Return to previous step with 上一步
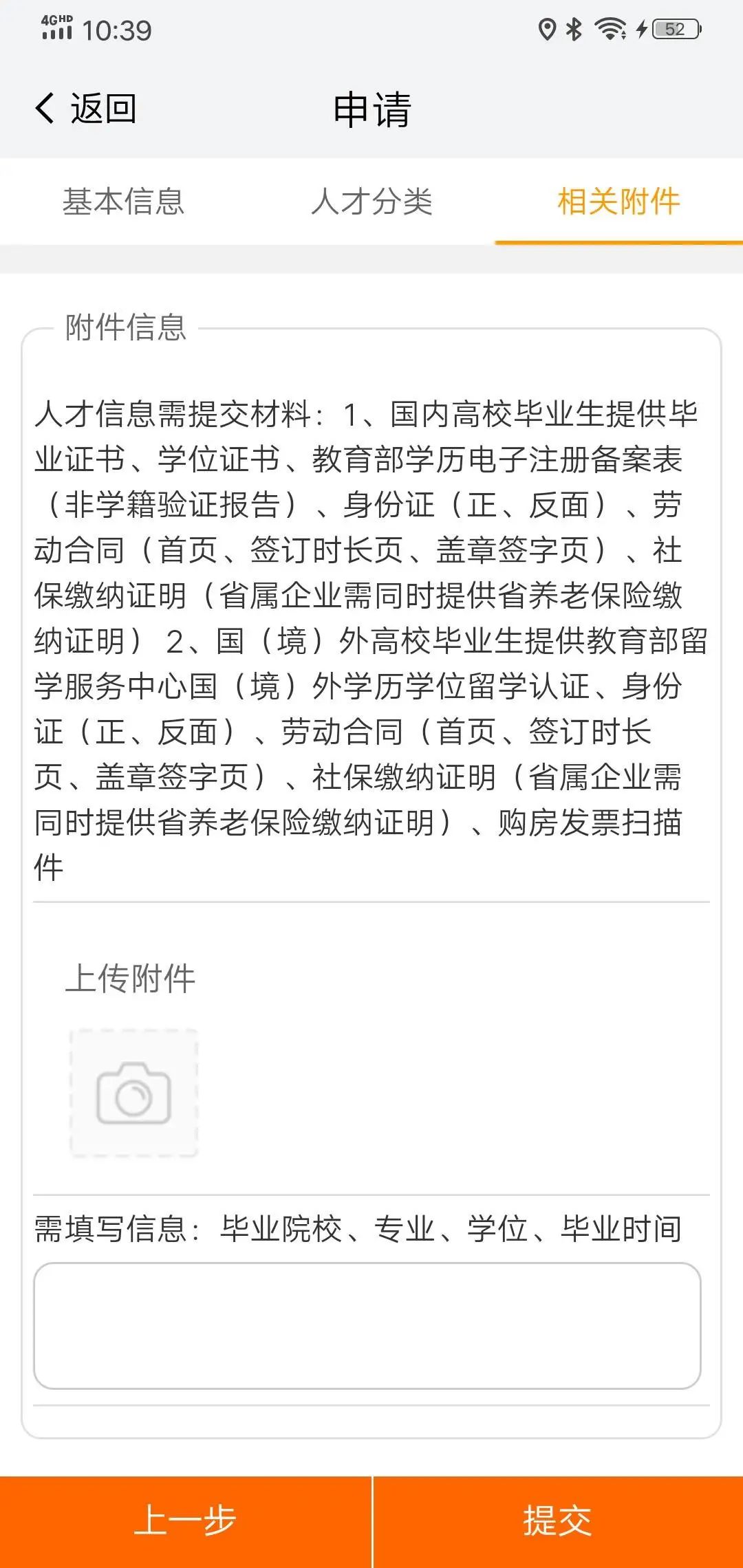Screen dimensions: 743x1568 [186, 1521]
